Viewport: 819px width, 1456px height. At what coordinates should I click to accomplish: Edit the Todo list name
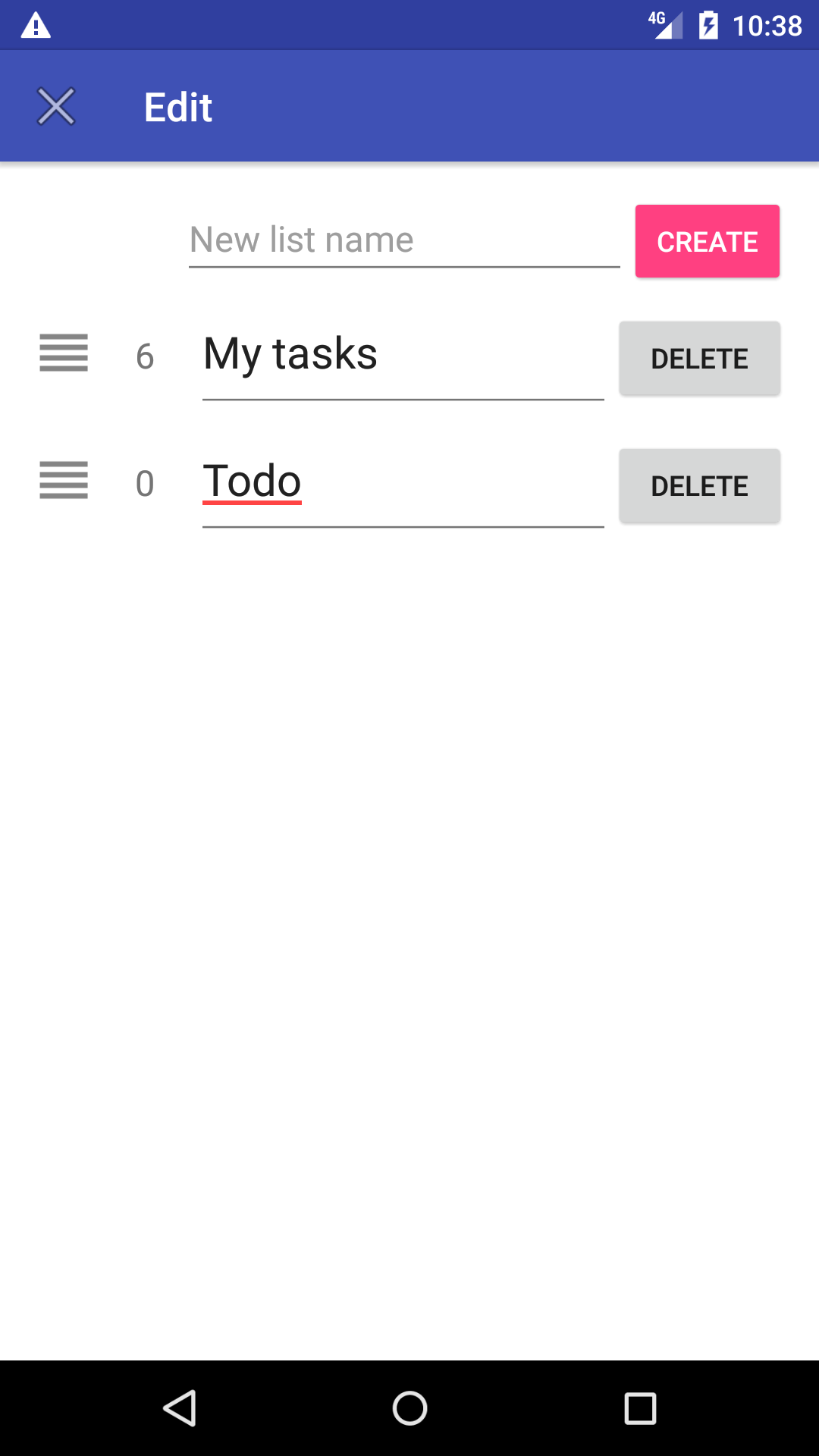coord(402,482)
